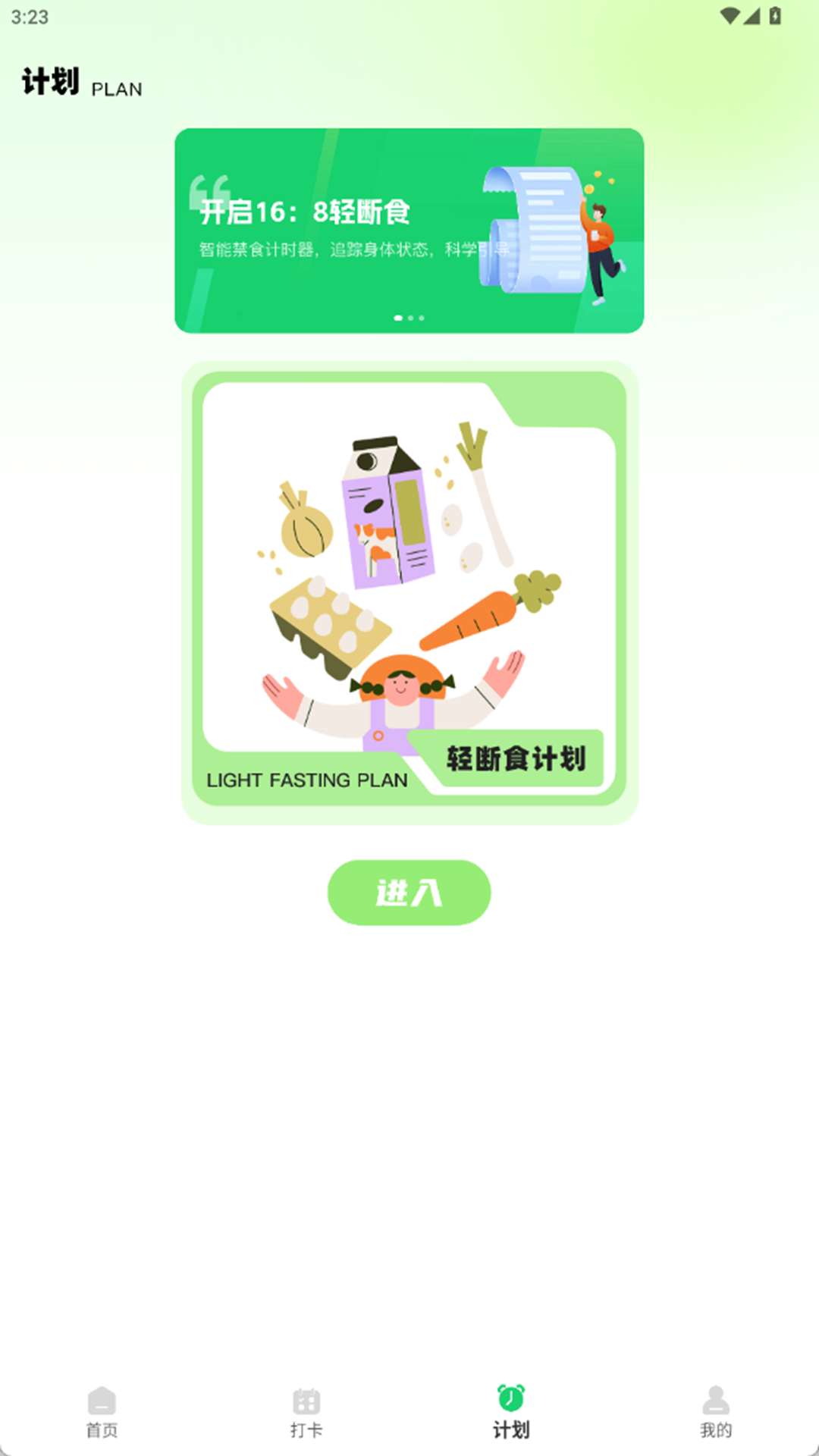The height and width of the screenshot is (1456, 819).
Task: Expand the 开启16：8轻断食 banner card
Action: pos(409,229)
